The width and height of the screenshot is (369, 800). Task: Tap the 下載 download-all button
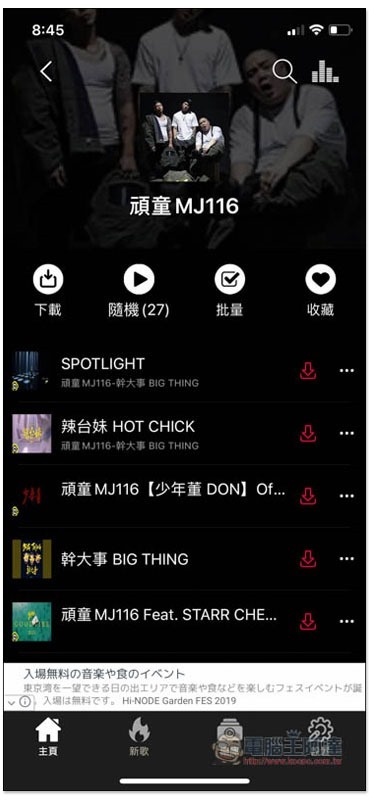click(48, 291)
